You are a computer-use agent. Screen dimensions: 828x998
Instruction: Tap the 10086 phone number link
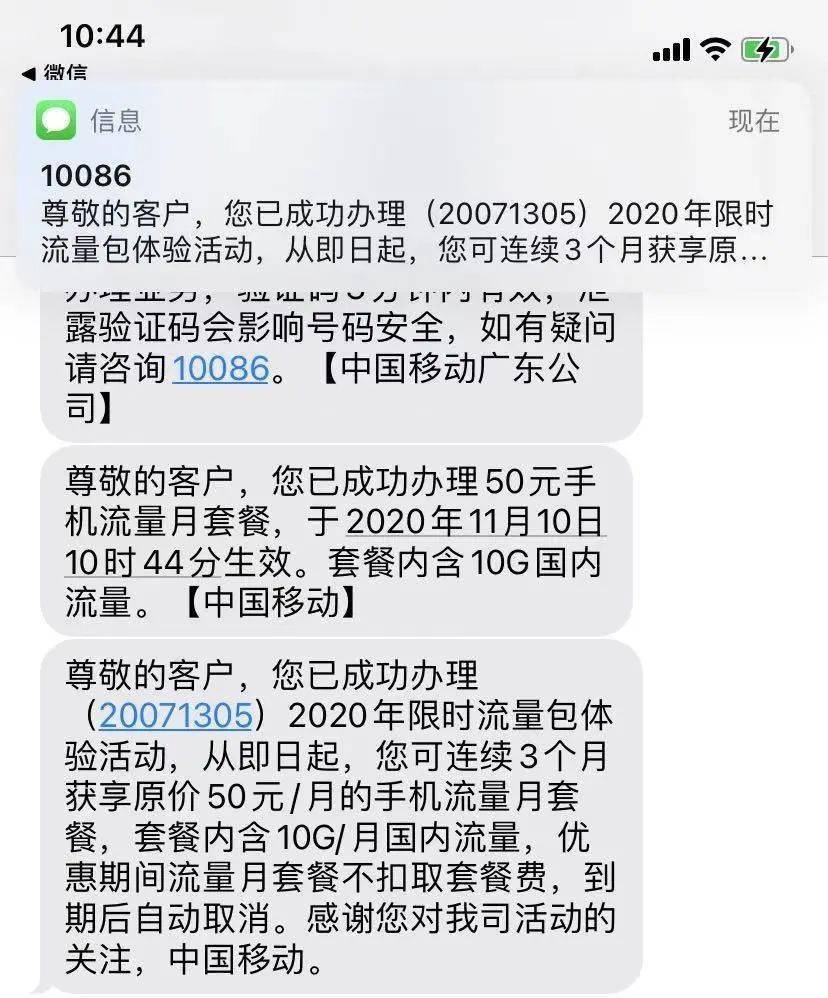(221, 369)
